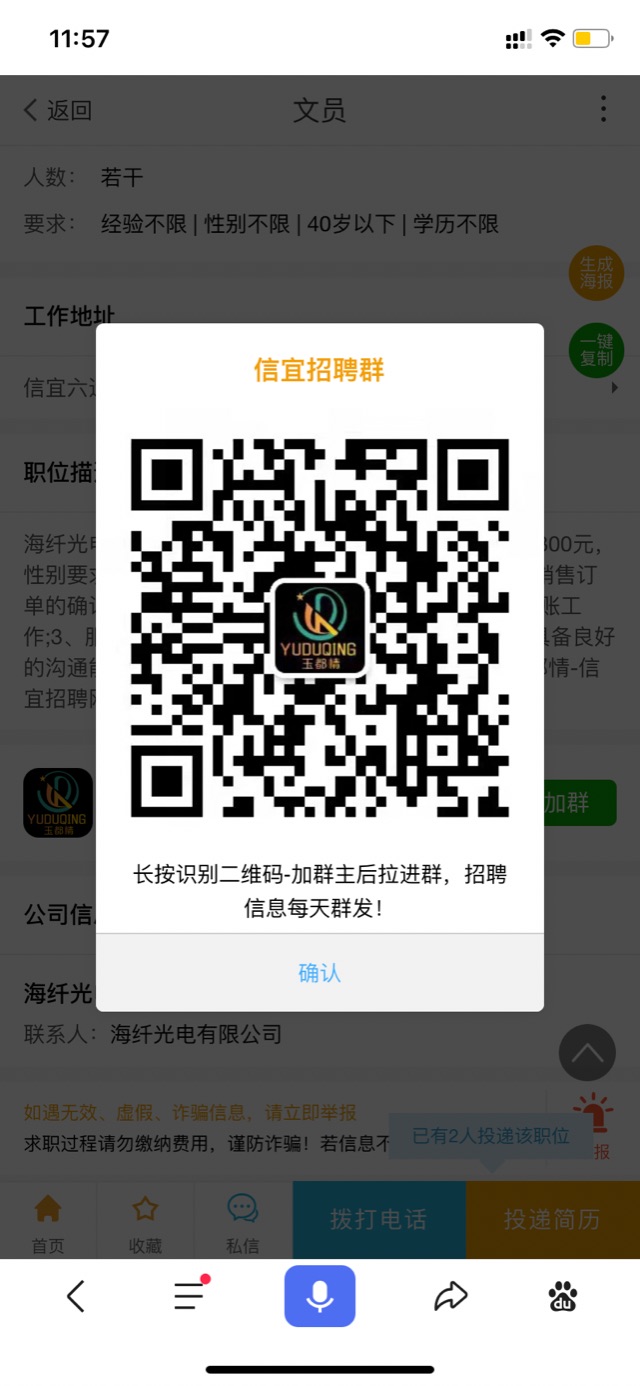Viewport: 640px width, 1386px height.
Task: Share this page via browser arrow
Action: [451, 1296]
